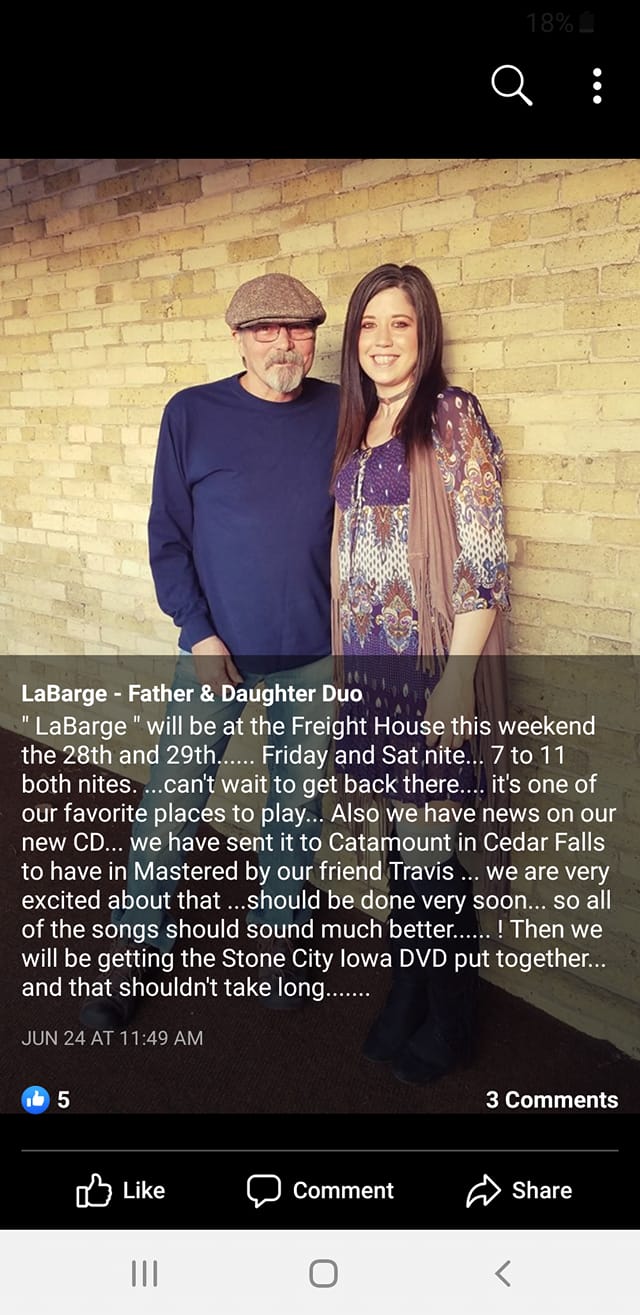Share the LaBarge post
640x1315 pixels.
519,1190
